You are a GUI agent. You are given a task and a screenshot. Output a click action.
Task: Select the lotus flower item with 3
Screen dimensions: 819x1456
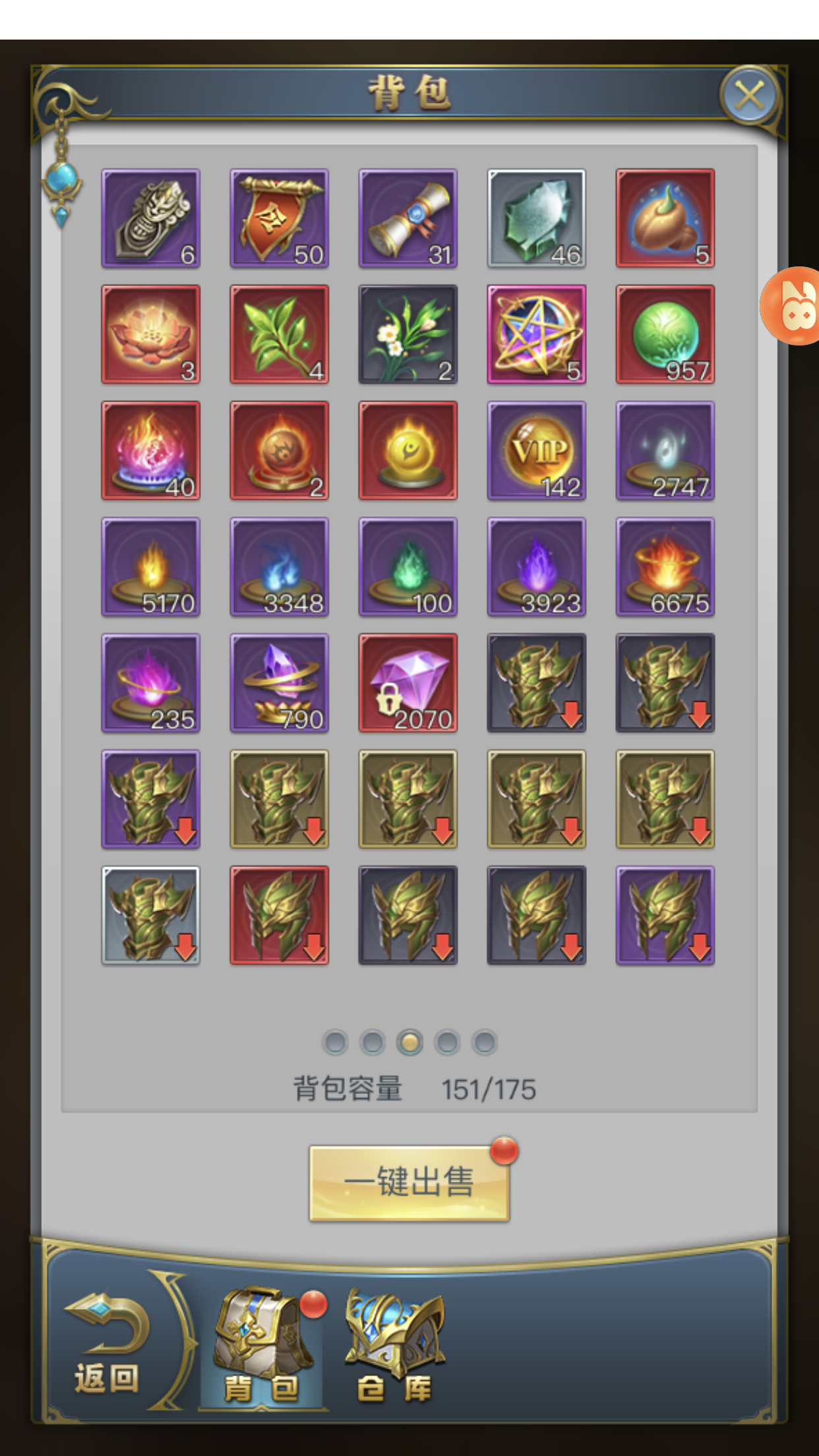[150, 334]
